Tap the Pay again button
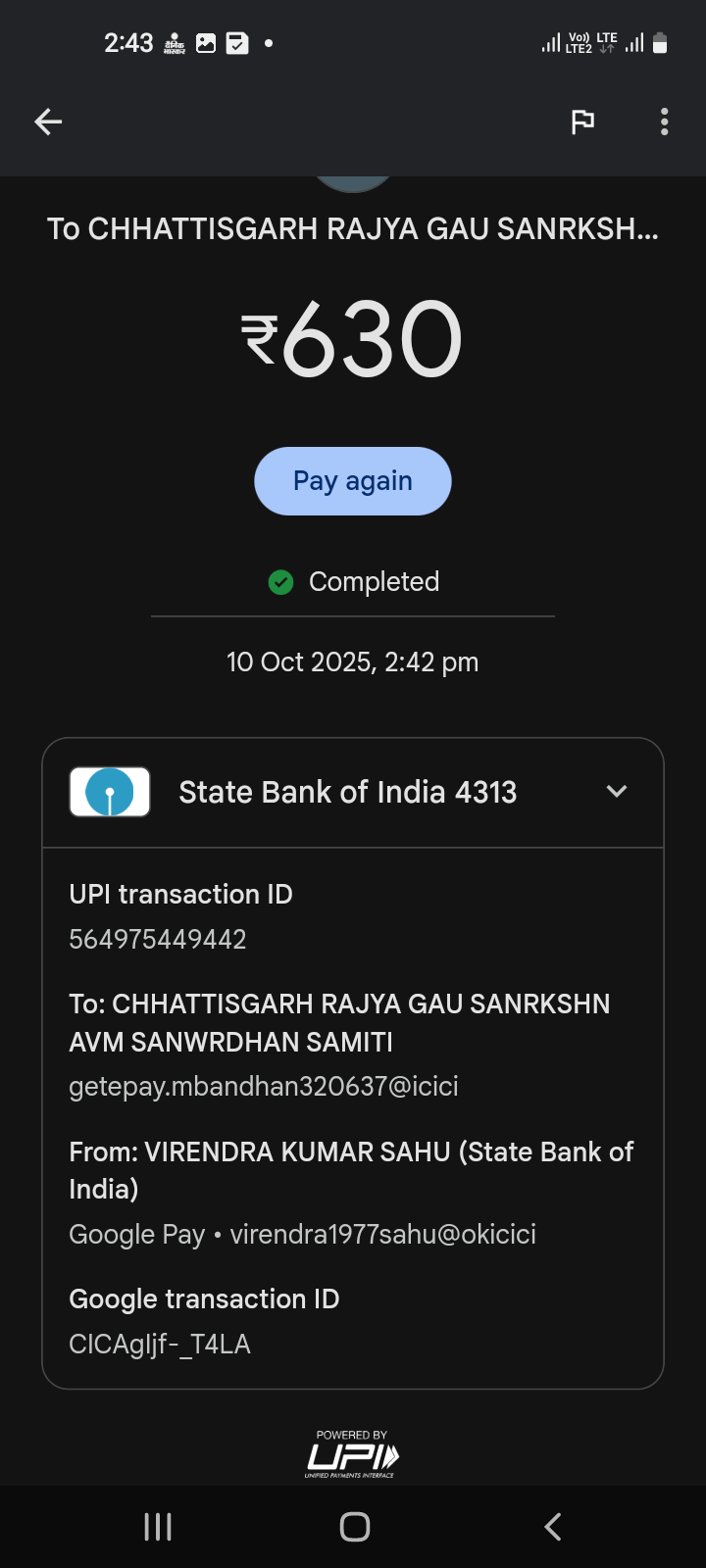 click(353, 481)
